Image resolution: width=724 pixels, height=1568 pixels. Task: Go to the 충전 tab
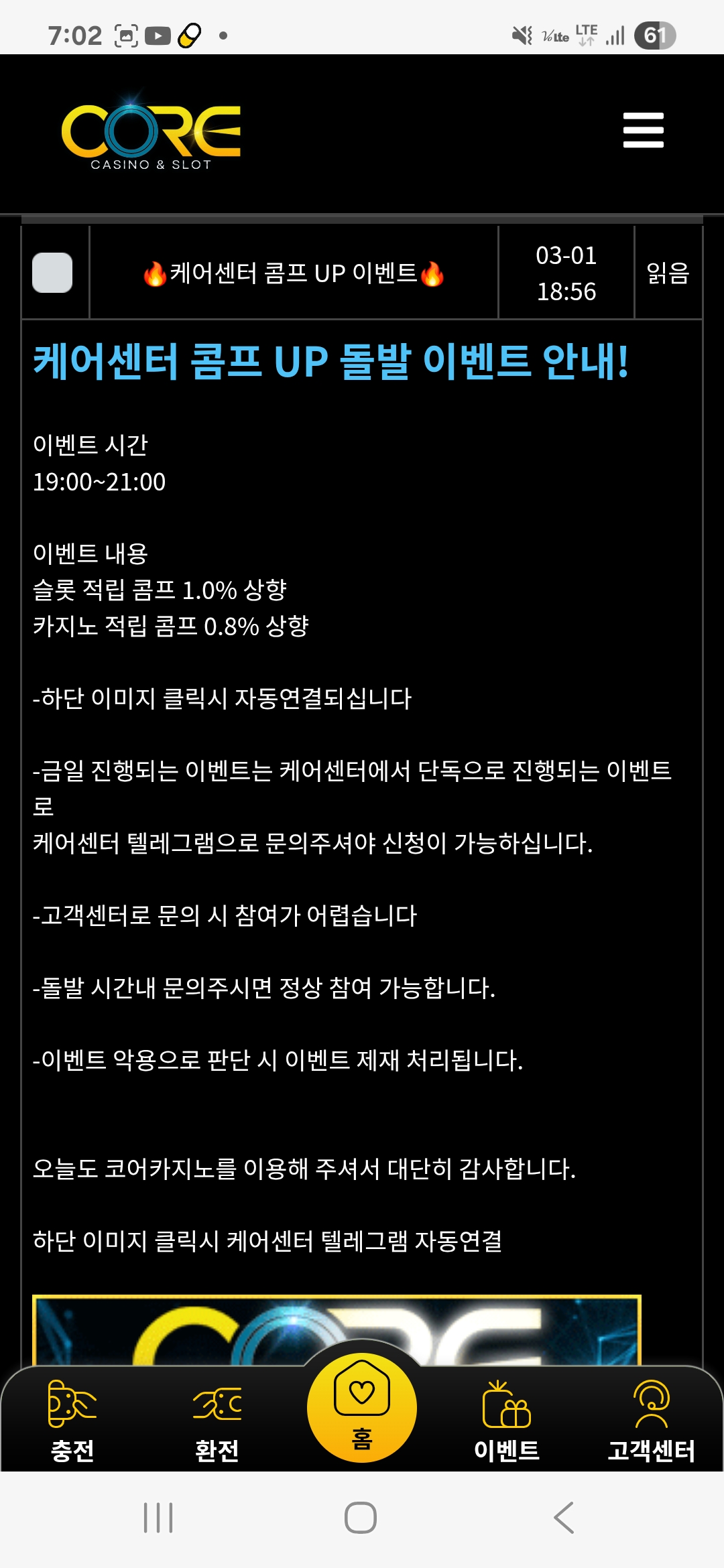[72, 1421]
